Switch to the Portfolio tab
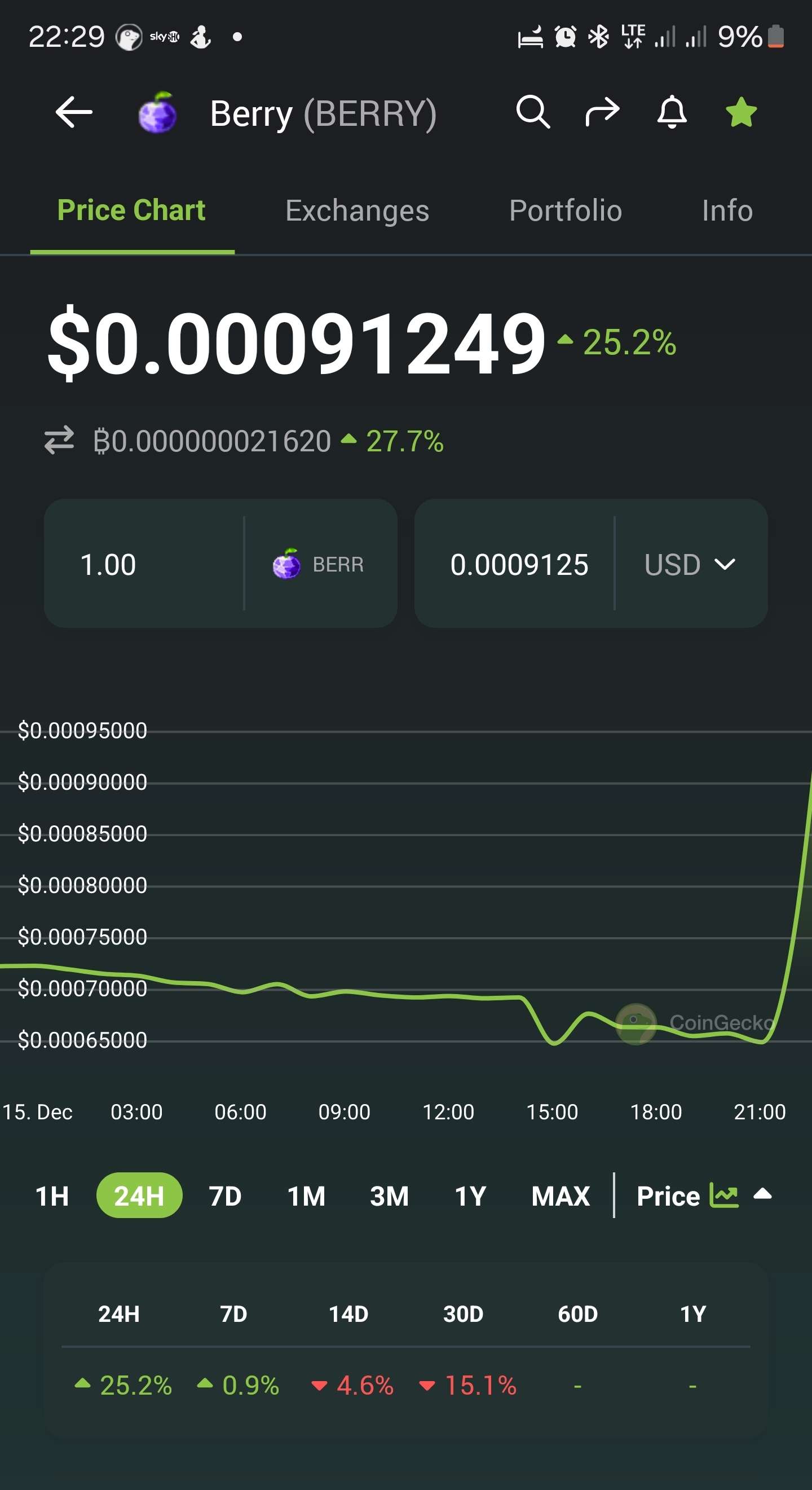Image resolution: width=812 pixels, height=1490 pixels. point(565,210)
